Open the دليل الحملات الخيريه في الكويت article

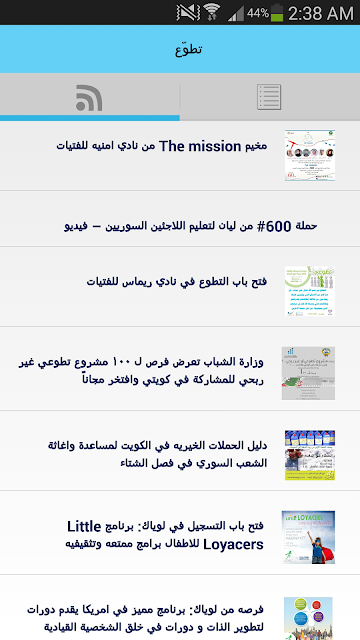point(180,451)
